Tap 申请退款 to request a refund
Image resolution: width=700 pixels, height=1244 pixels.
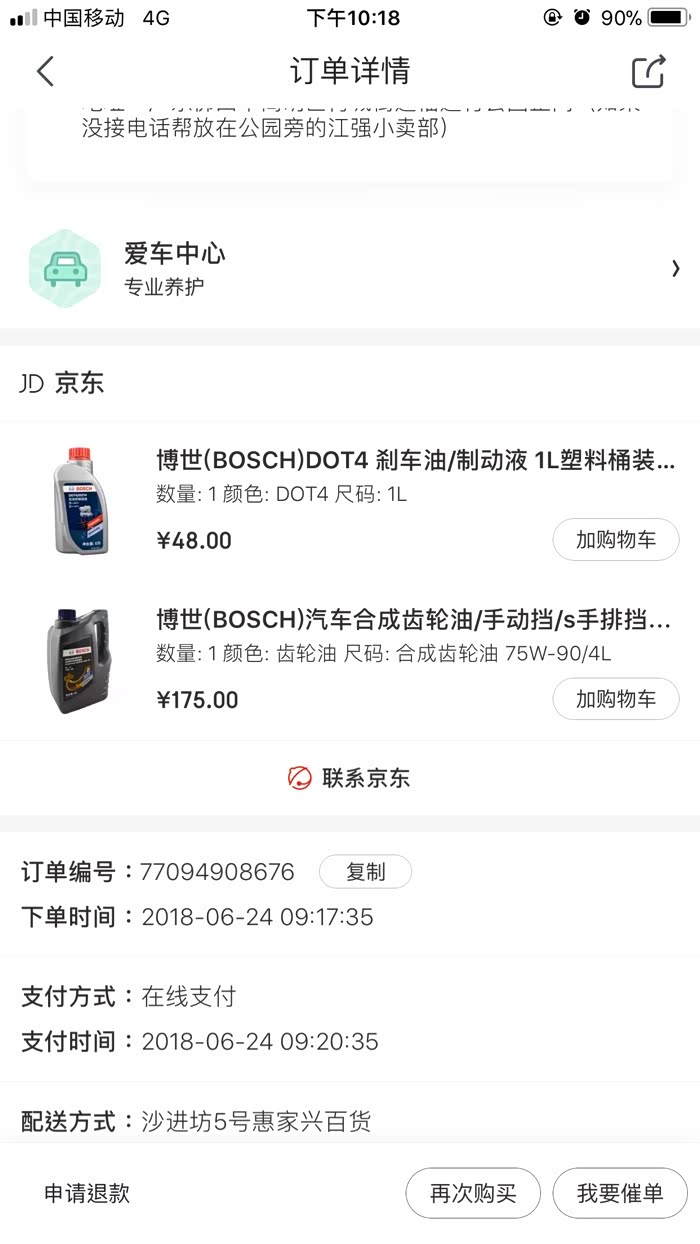pyautogui.click(x=87, y=1193)
